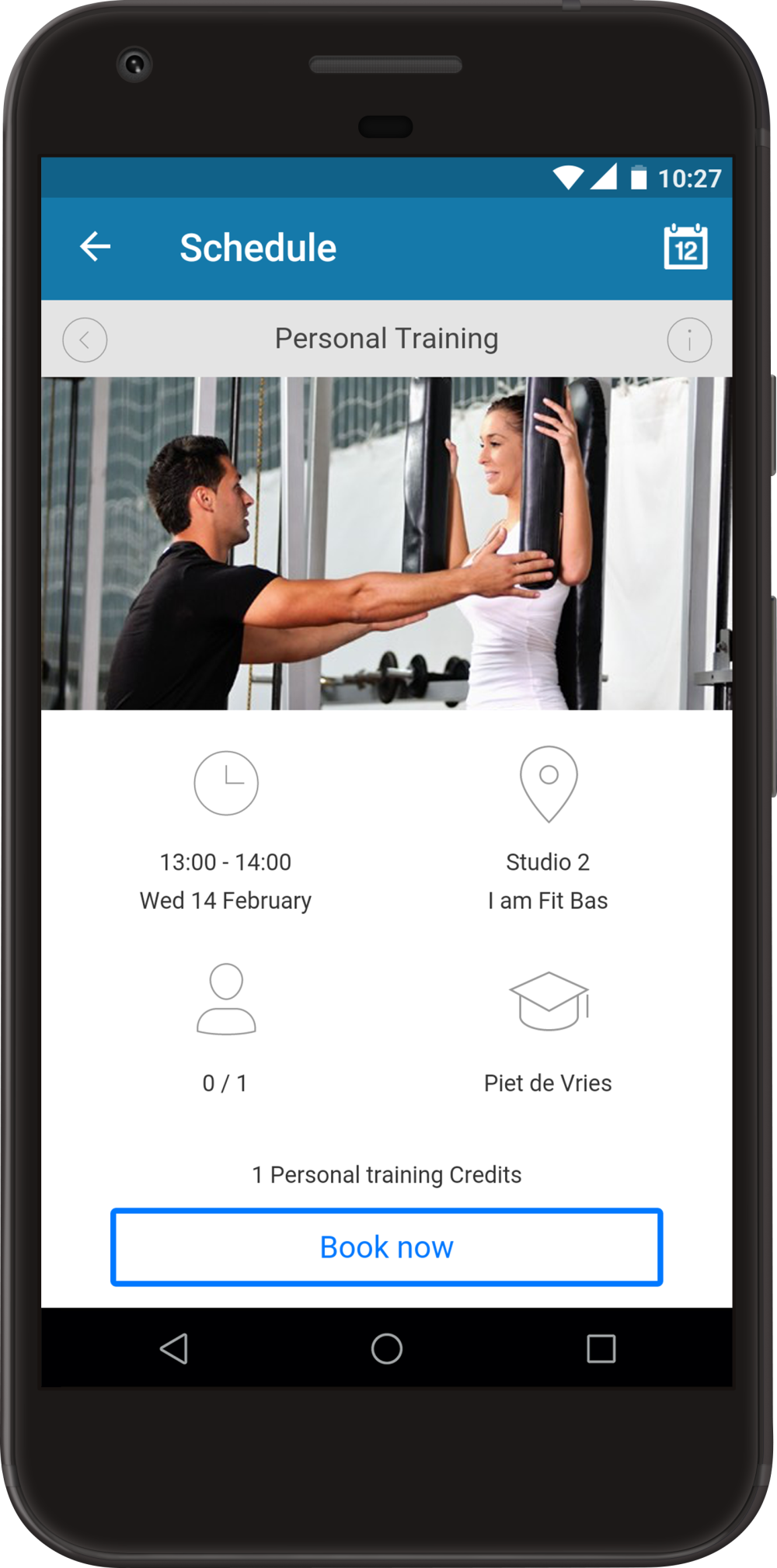Screen dimensions: 777x1568
Task: Go back using the header arrow
Action: point(96,247)
